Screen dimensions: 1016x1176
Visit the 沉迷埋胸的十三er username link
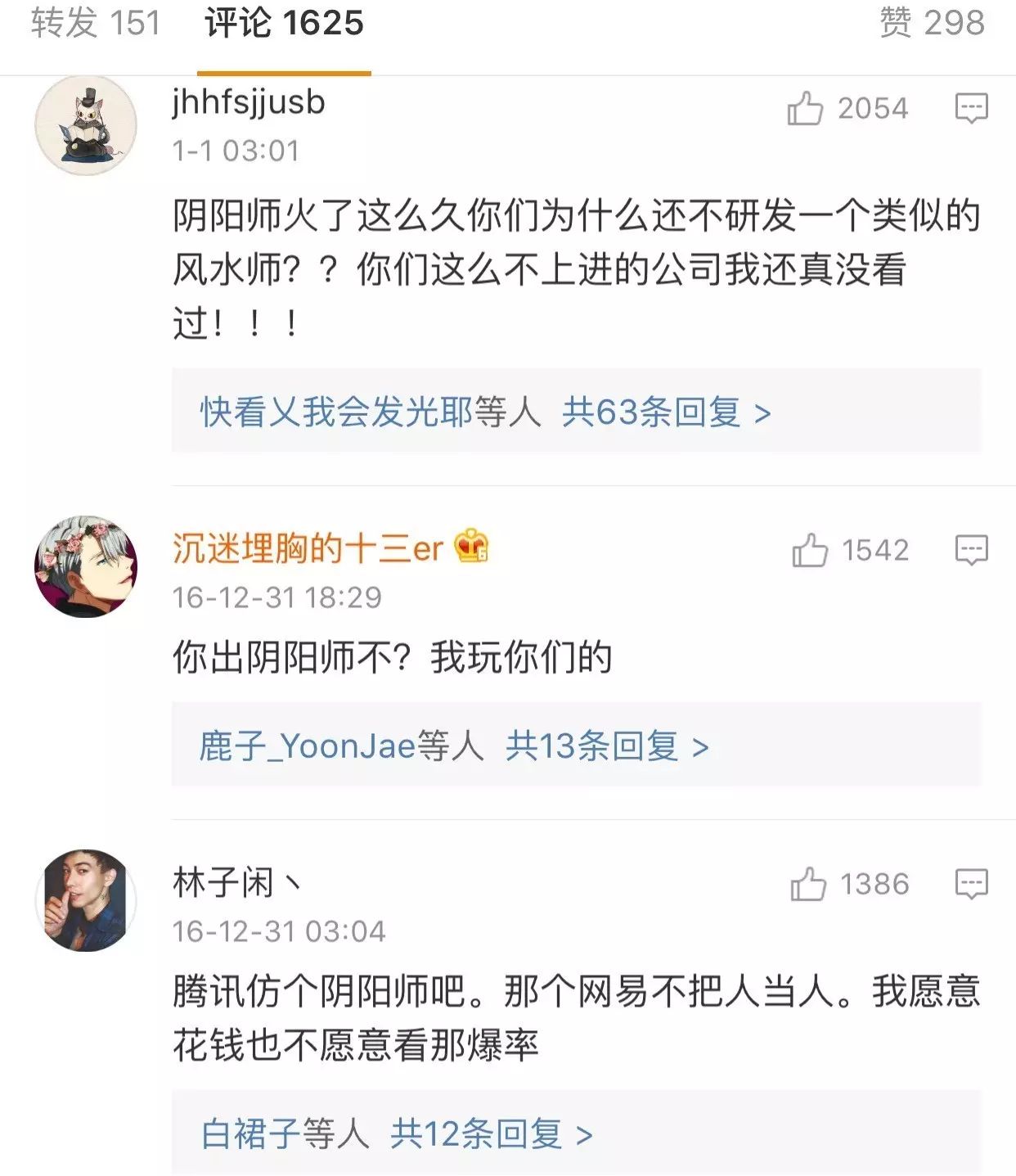point(308,548)
